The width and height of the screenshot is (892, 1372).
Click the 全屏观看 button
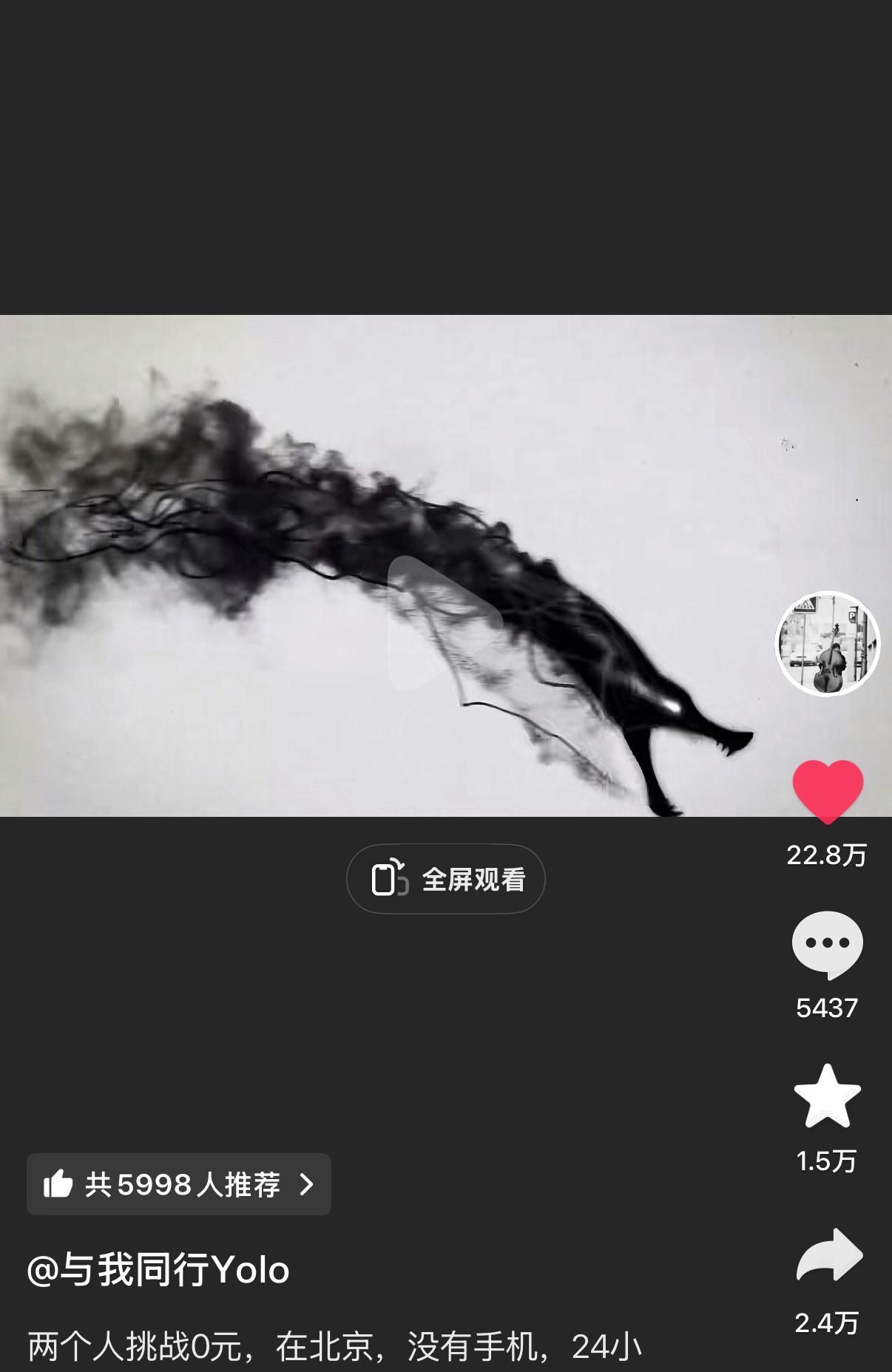pyautogui.click(x=445, y=878)
